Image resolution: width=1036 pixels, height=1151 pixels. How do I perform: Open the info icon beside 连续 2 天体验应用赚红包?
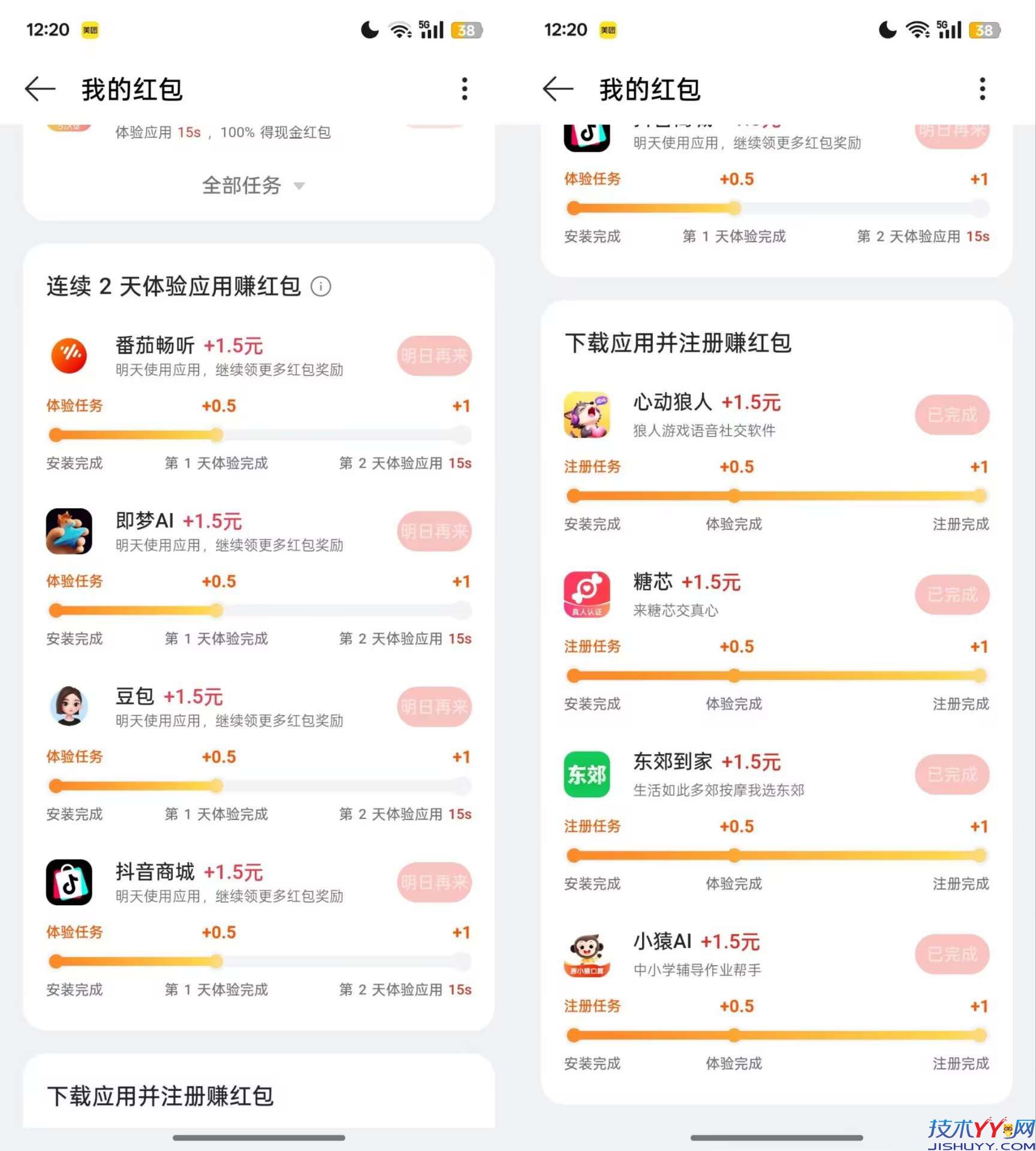point(321,287)
